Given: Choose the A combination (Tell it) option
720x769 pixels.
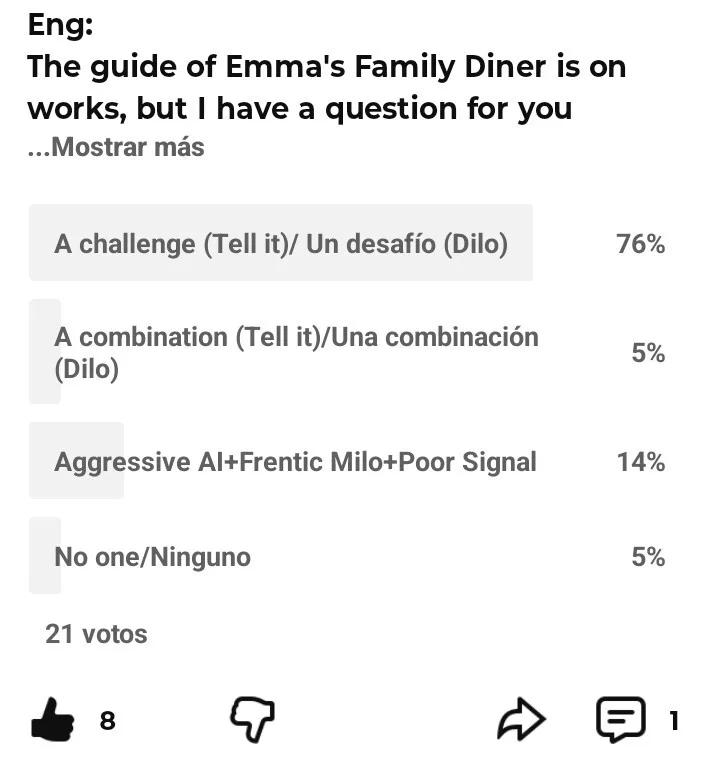Looking at the screenshot, I should coord(348,352).
